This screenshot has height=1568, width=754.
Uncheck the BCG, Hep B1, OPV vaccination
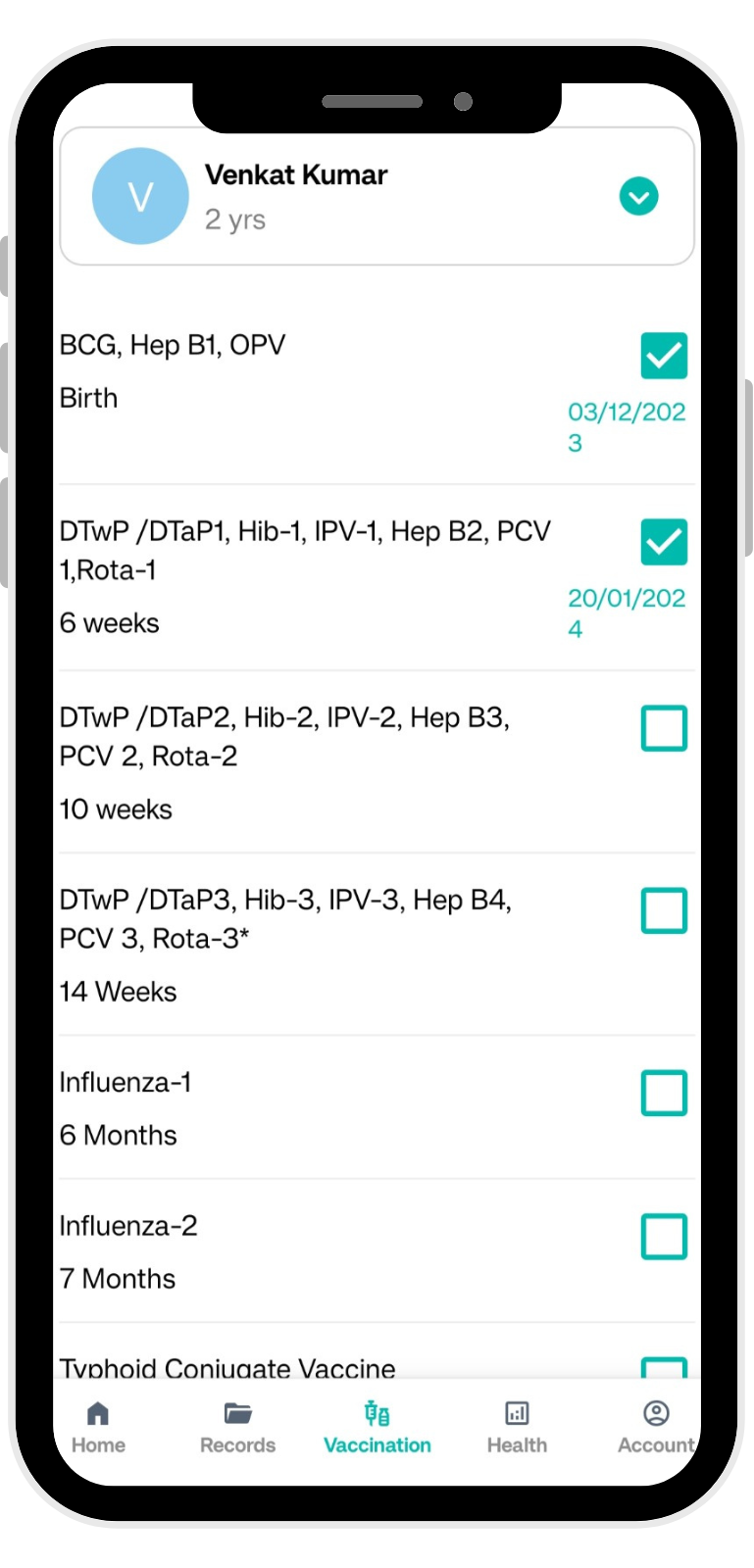pyautogui.click(x=664, y=356)
